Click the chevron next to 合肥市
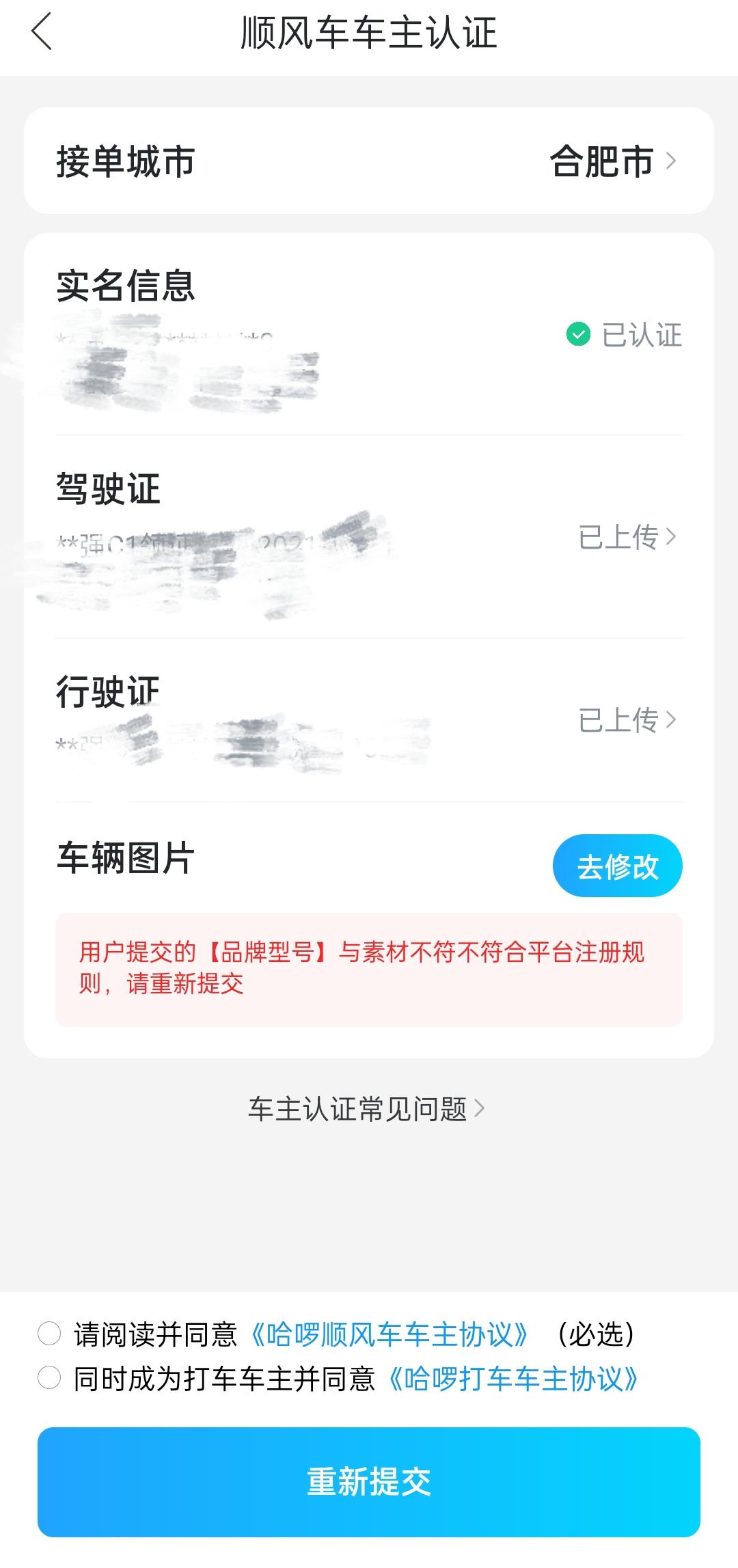Screen dimensions: 738x1568 coord(675,161)
